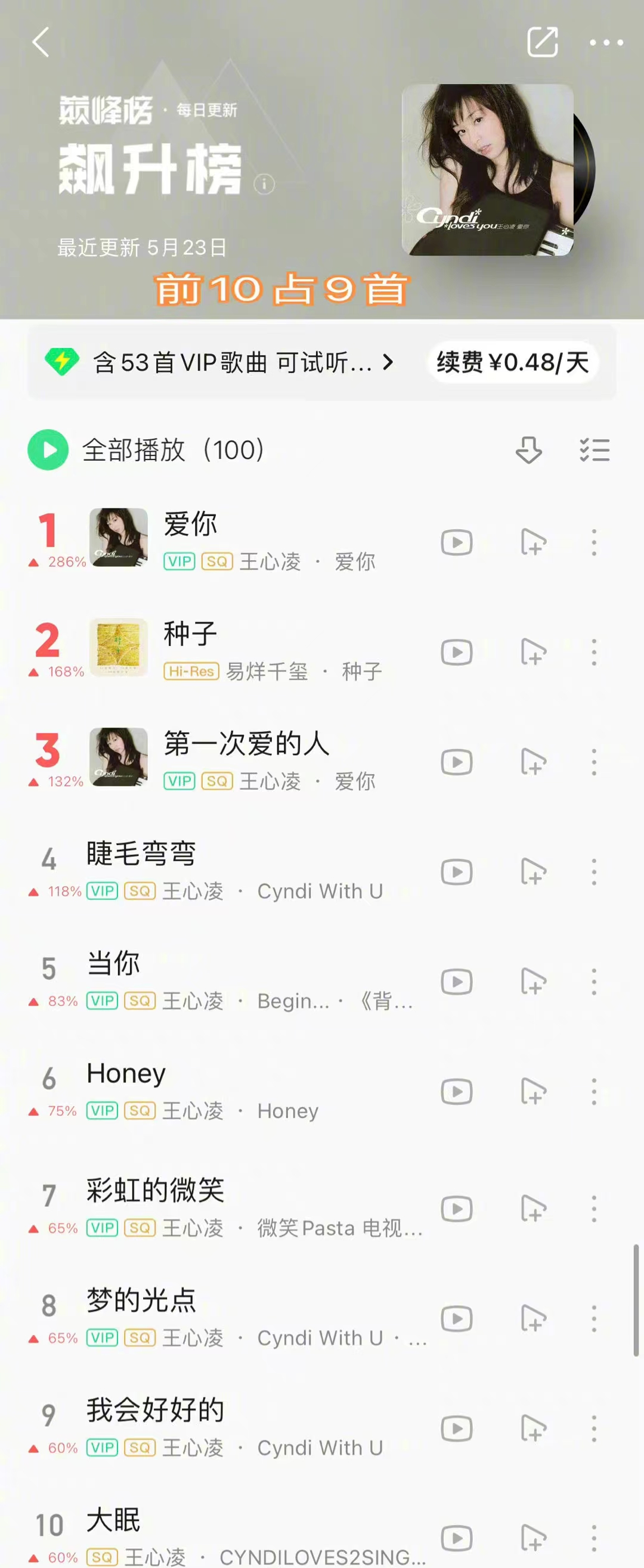The width and height of the screenshot is (644, 1568).
Task: Open more options for 睫毛弯弯
Action: point(594,872)
